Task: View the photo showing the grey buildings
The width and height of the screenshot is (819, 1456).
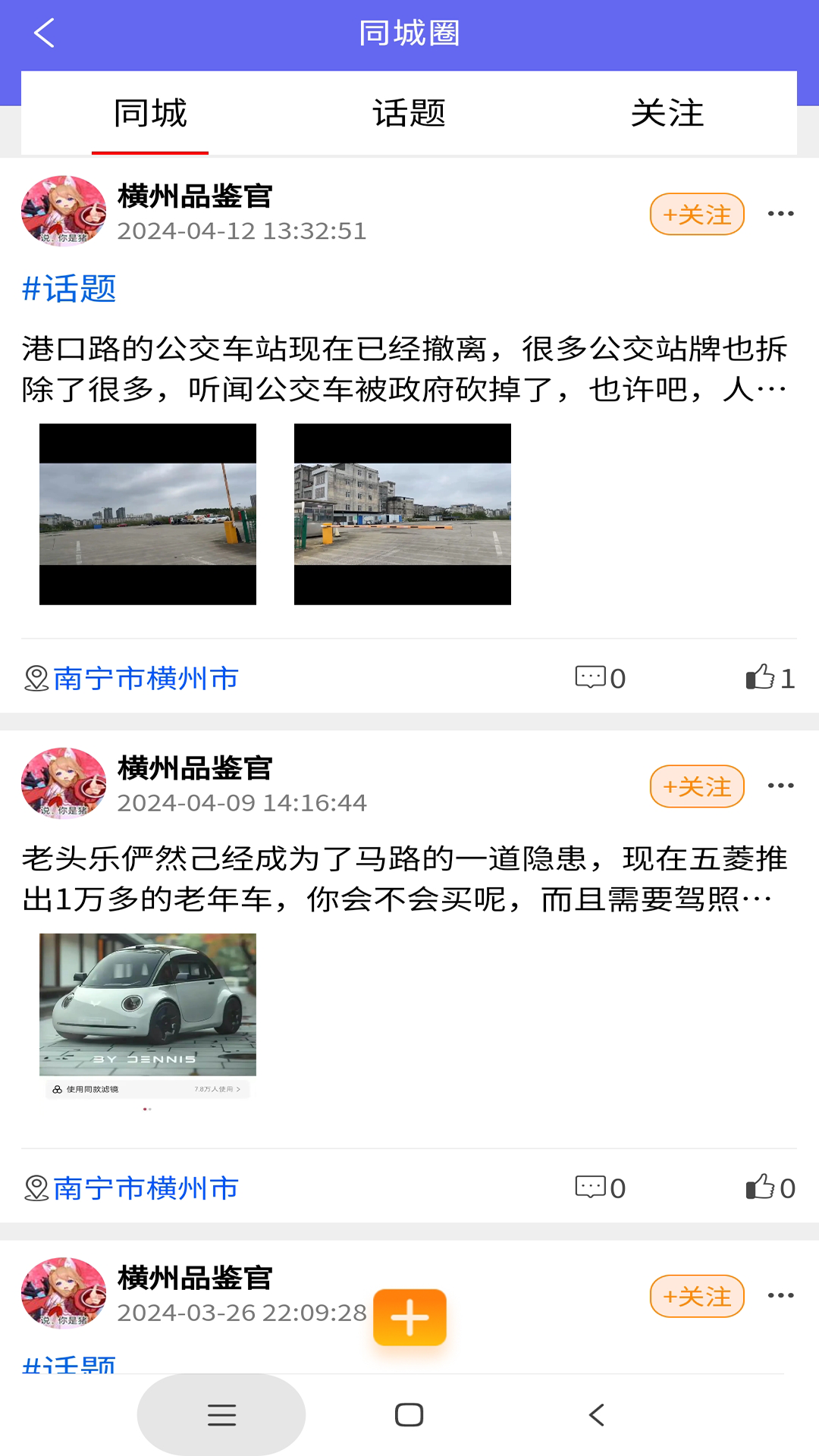Action: pyautogui.click(x=402, y=514)
